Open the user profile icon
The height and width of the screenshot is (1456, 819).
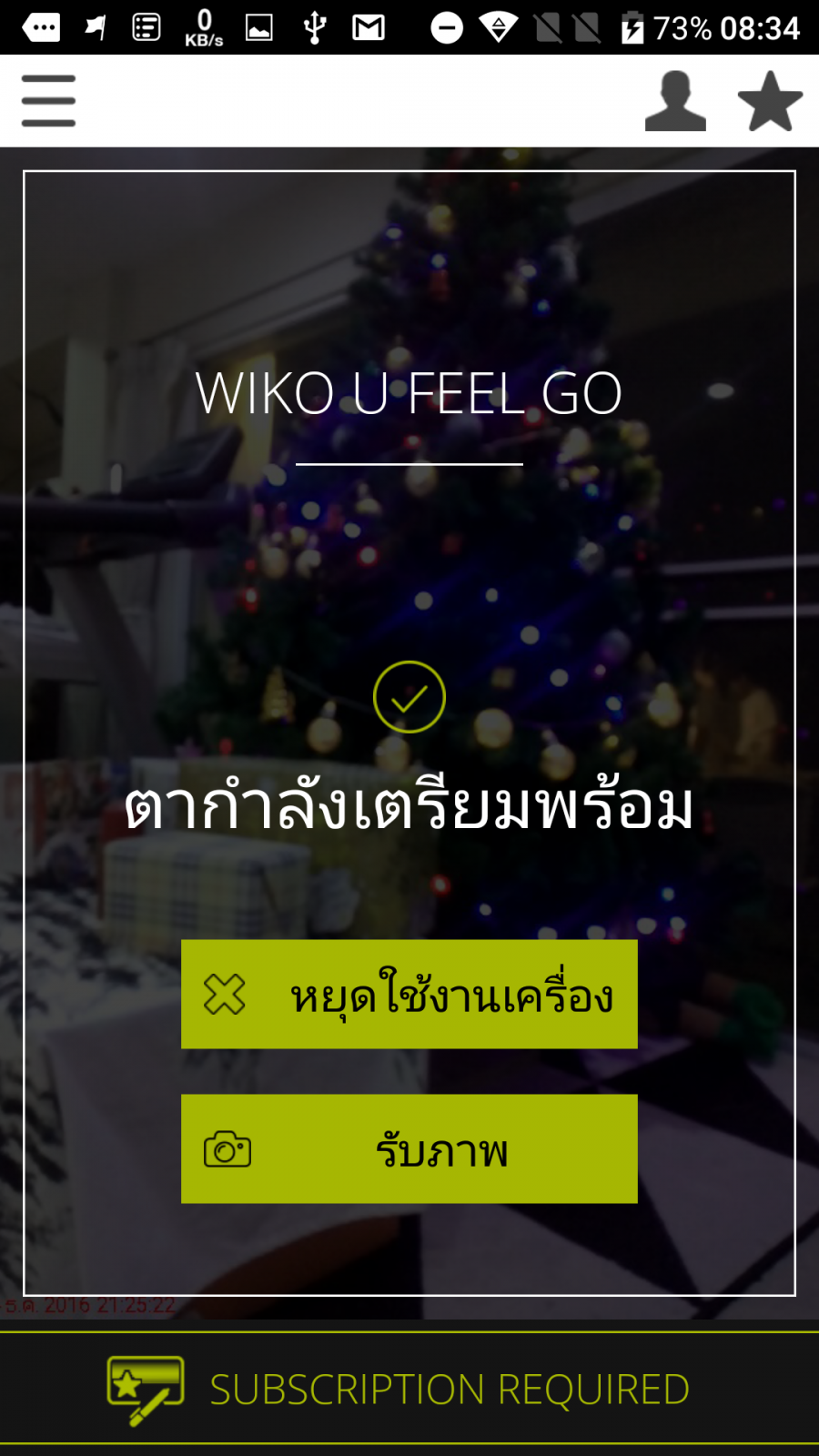click(x=675, y=101)
